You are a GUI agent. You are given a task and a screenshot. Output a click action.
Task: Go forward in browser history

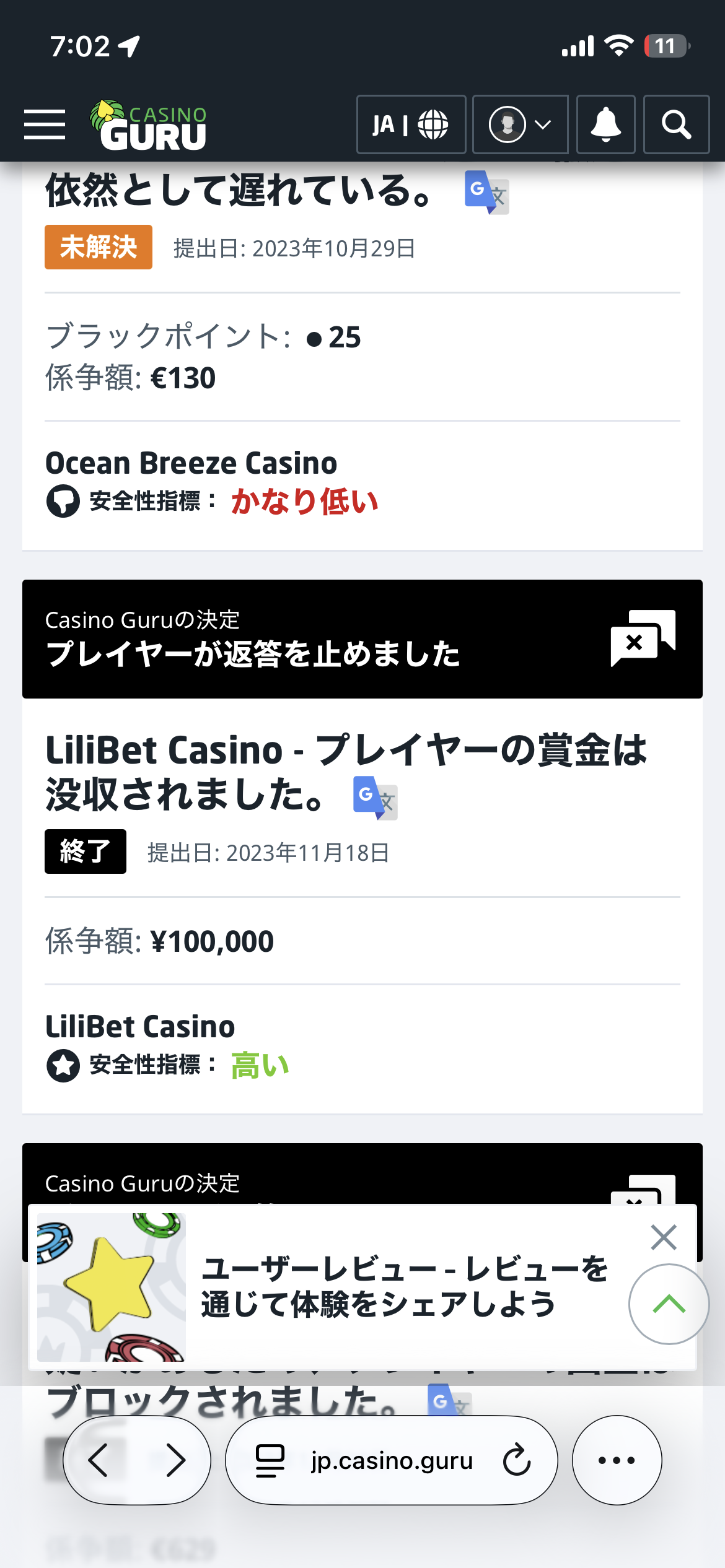(x=175, y=1460)
